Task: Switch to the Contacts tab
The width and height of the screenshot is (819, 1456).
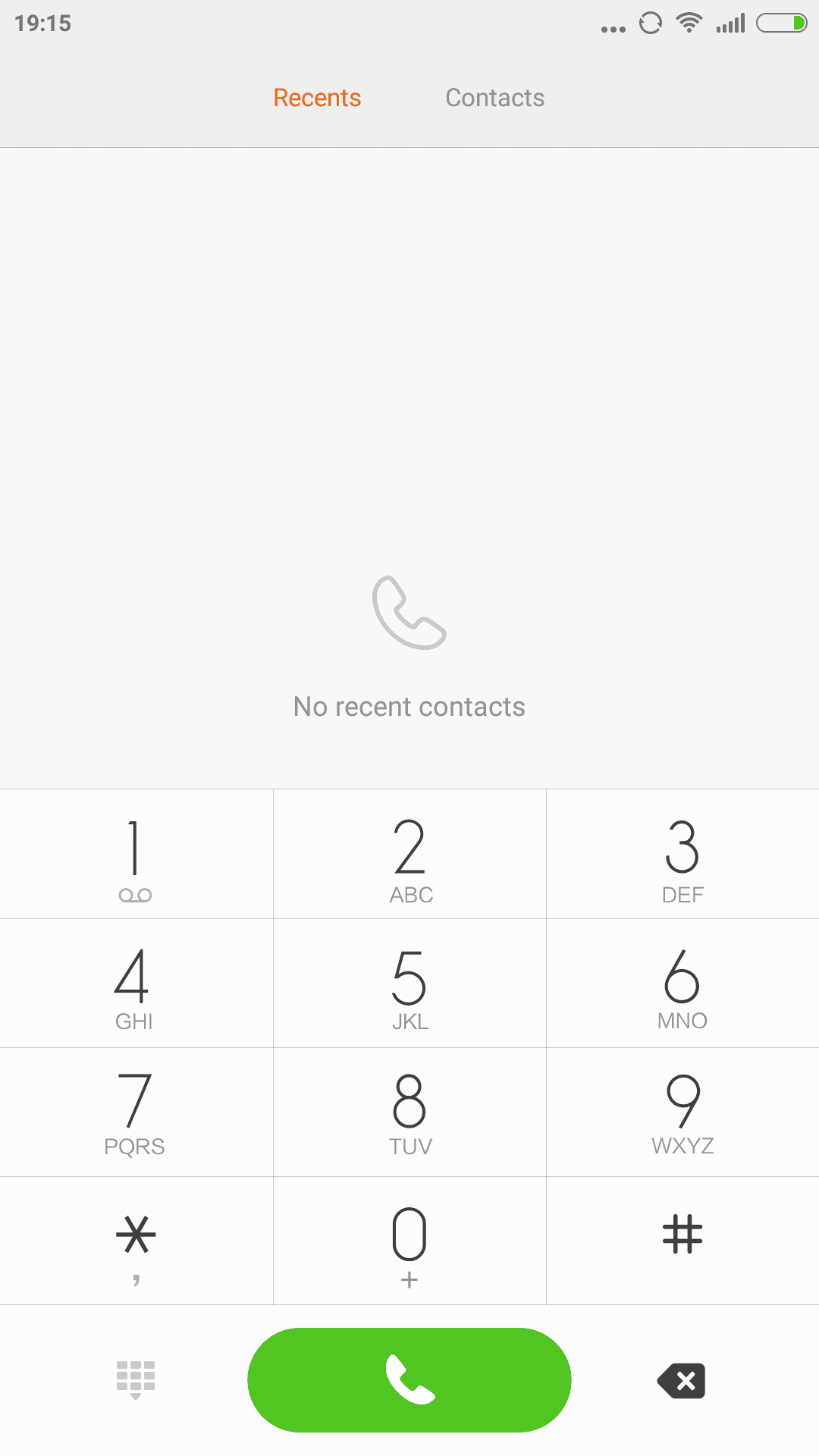Action: [x=494, y=98]
